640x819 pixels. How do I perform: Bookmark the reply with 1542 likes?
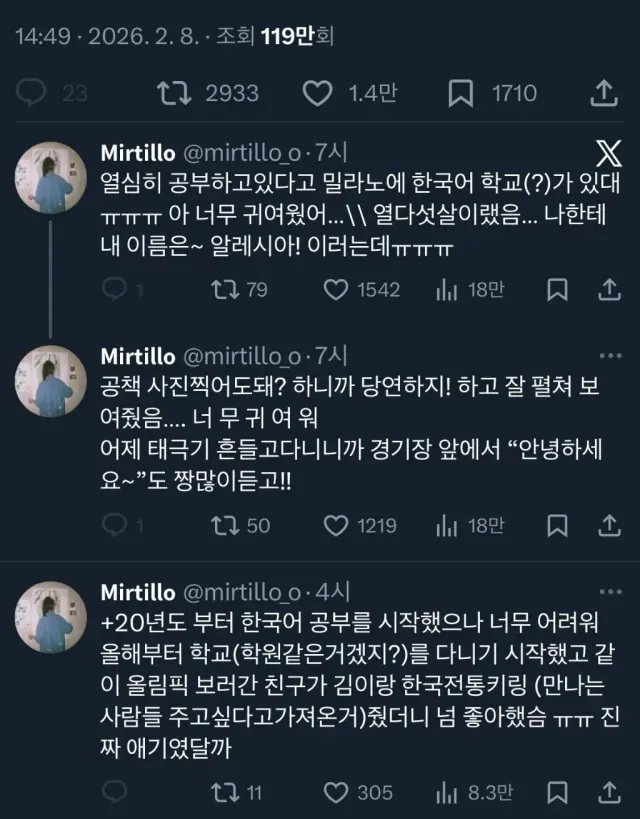(x=557, y=290)
